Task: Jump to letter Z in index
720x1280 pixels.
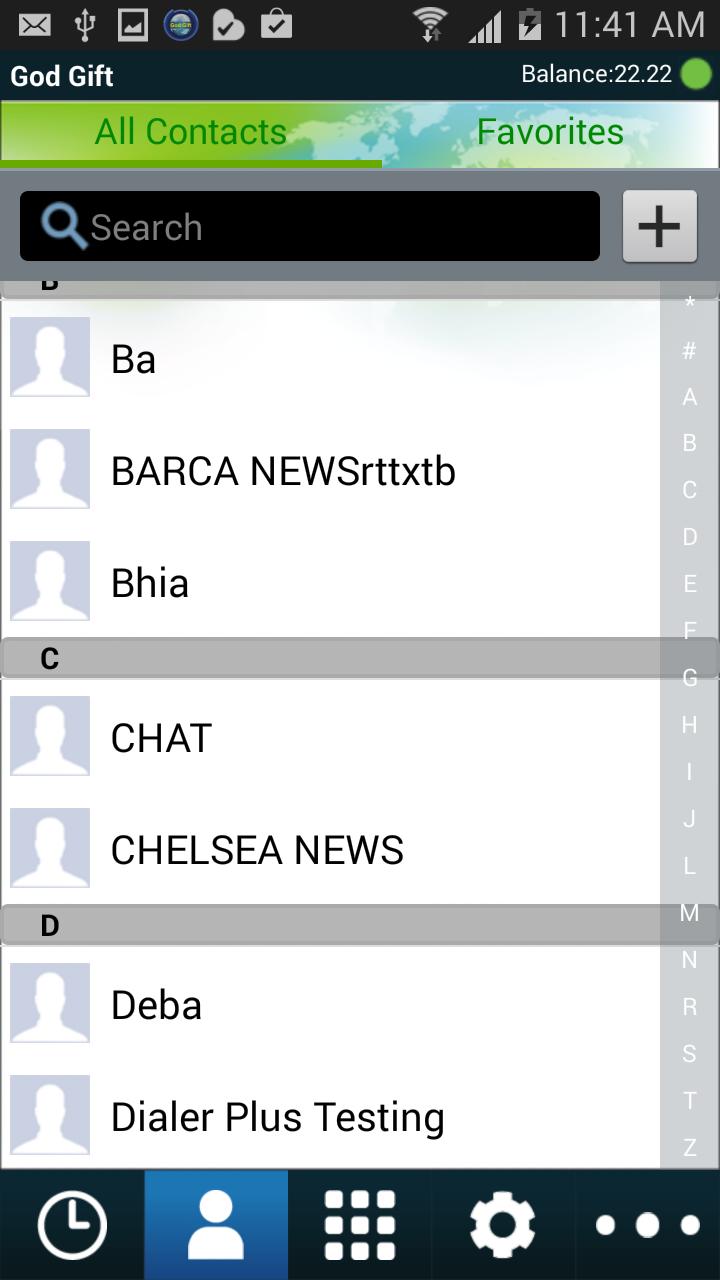Action: (689, 1147)
